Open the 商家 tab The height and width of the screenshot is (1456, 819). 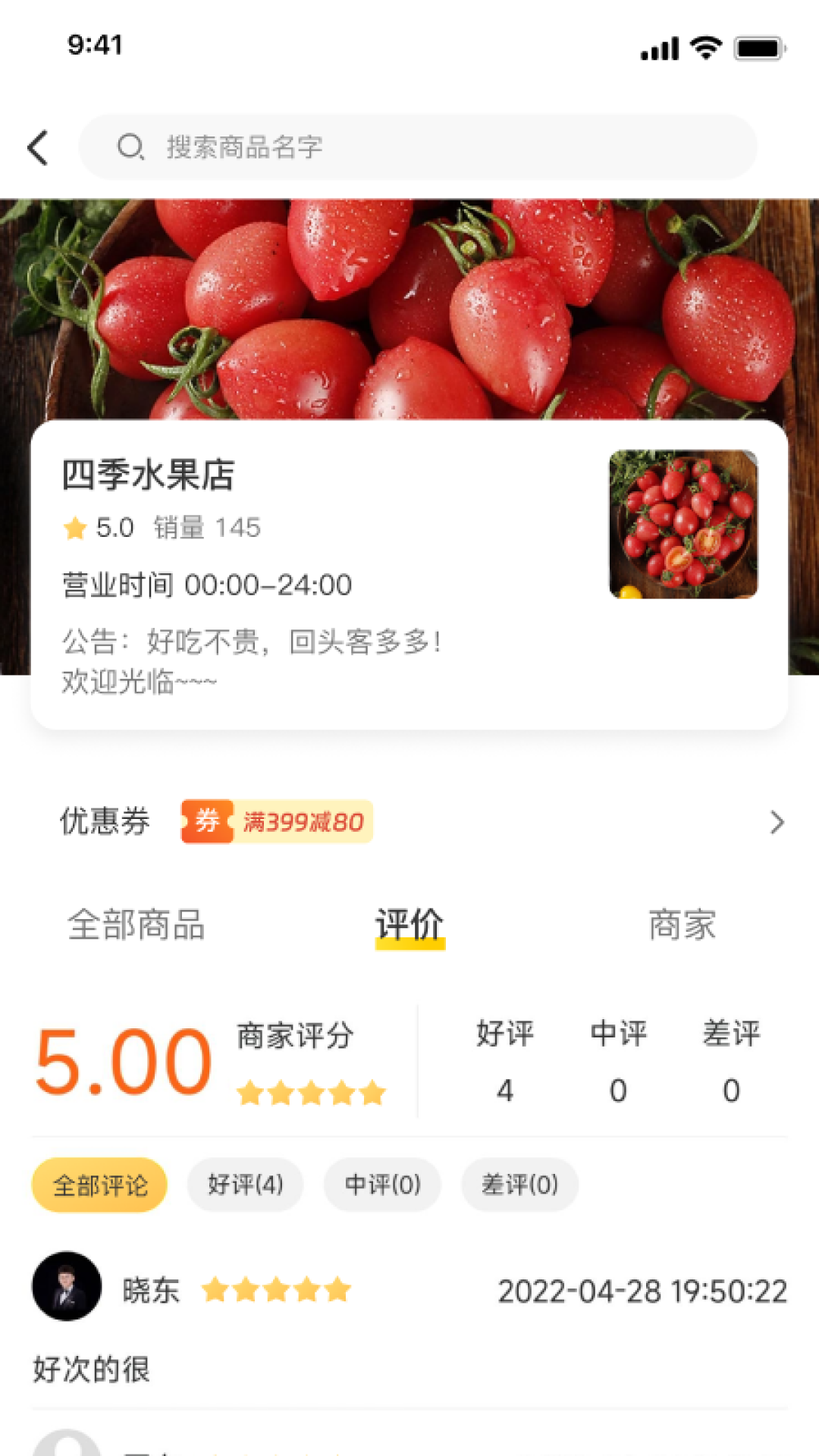tap(681, 924)
